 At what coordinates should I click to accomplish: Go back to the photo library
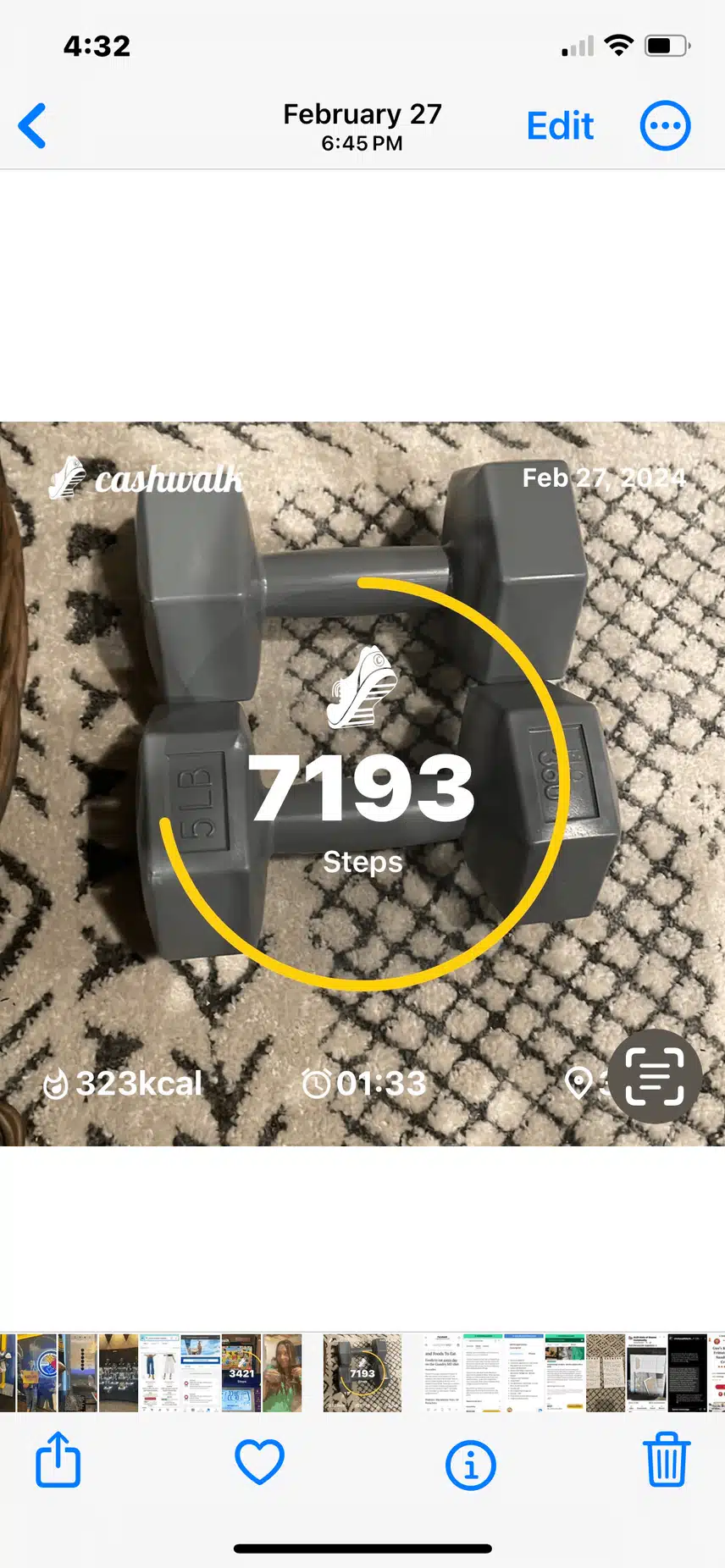(x=32, y=126)
